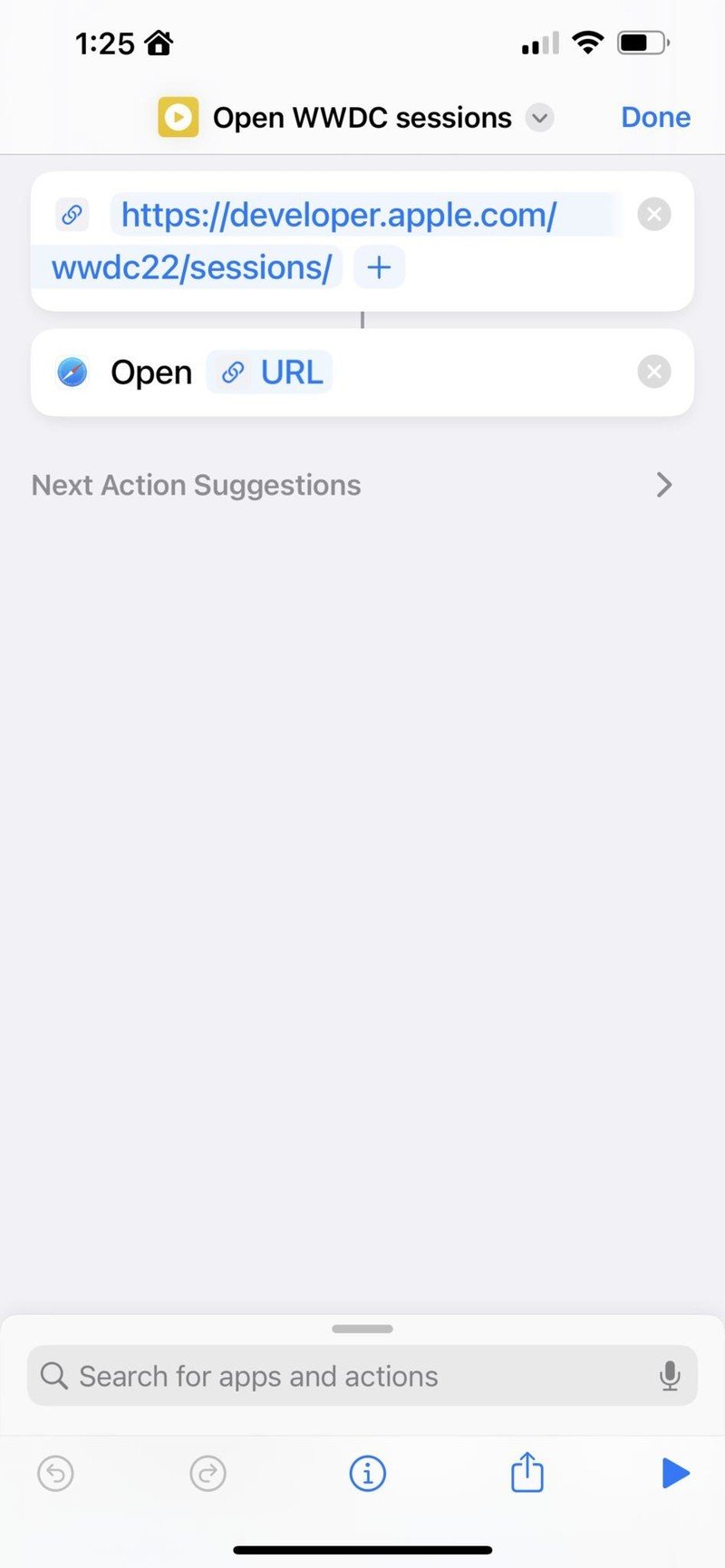This screenshot has height=1568, width=725.
Task: Tap Done to finish editing shortcut
Action: (655, 118)
